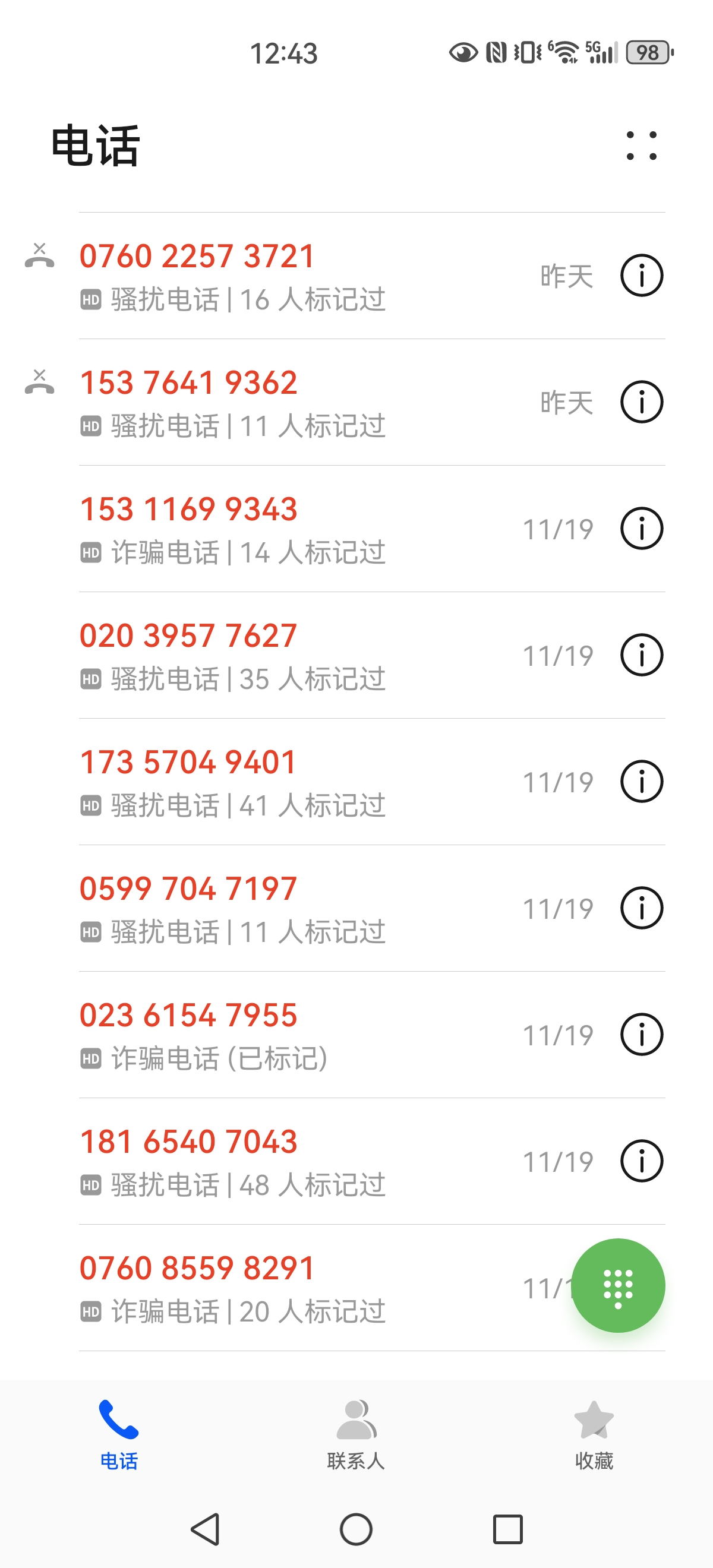View call details of 0760 2257 3721

(645, 274)
